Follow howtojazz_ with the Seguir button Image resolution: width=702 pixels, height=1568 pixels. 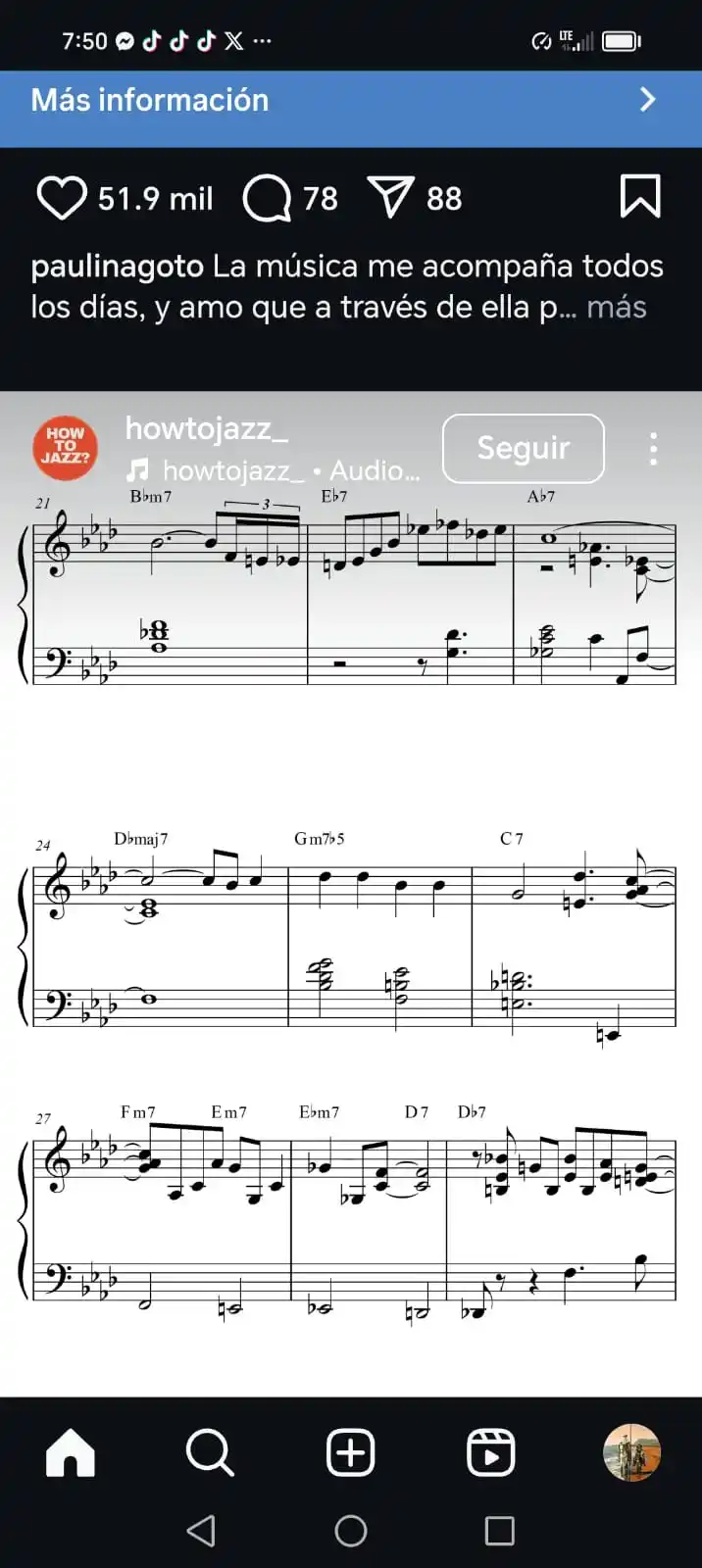523,448
